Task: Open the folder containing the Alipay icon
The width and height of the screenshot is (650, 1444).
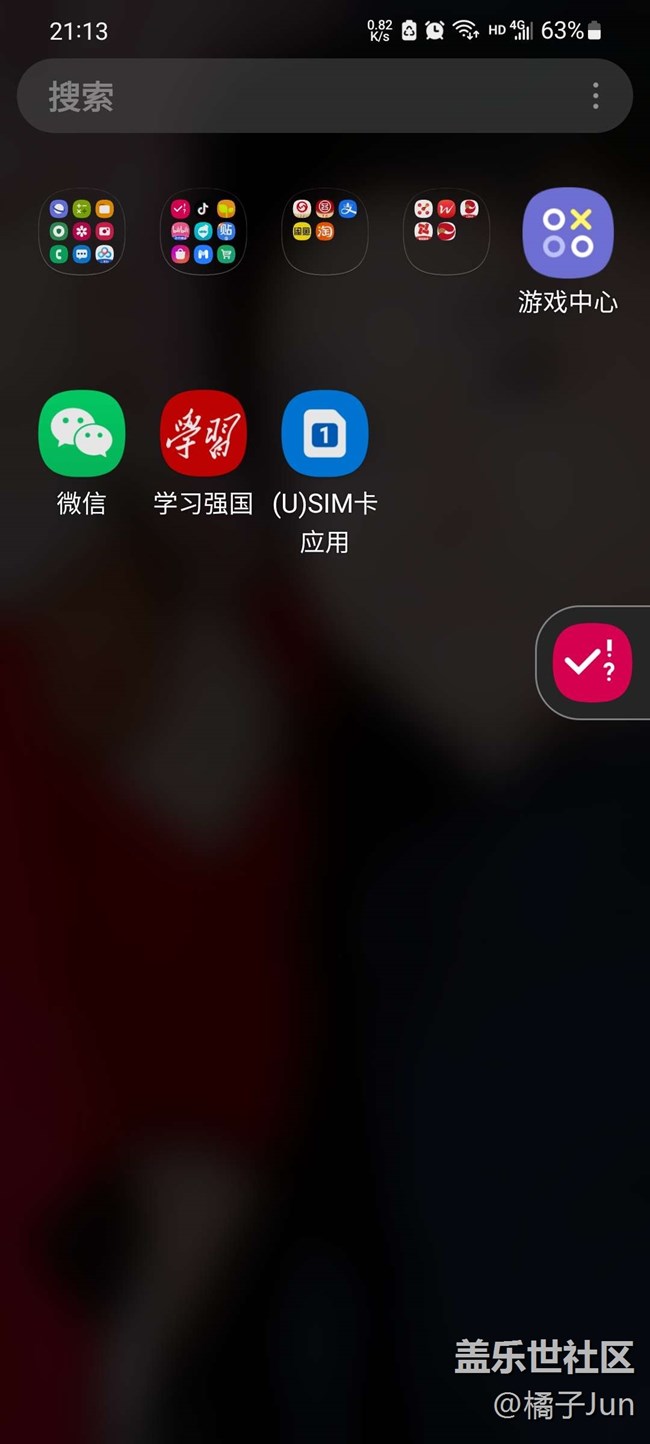Action: click(325, 232)
